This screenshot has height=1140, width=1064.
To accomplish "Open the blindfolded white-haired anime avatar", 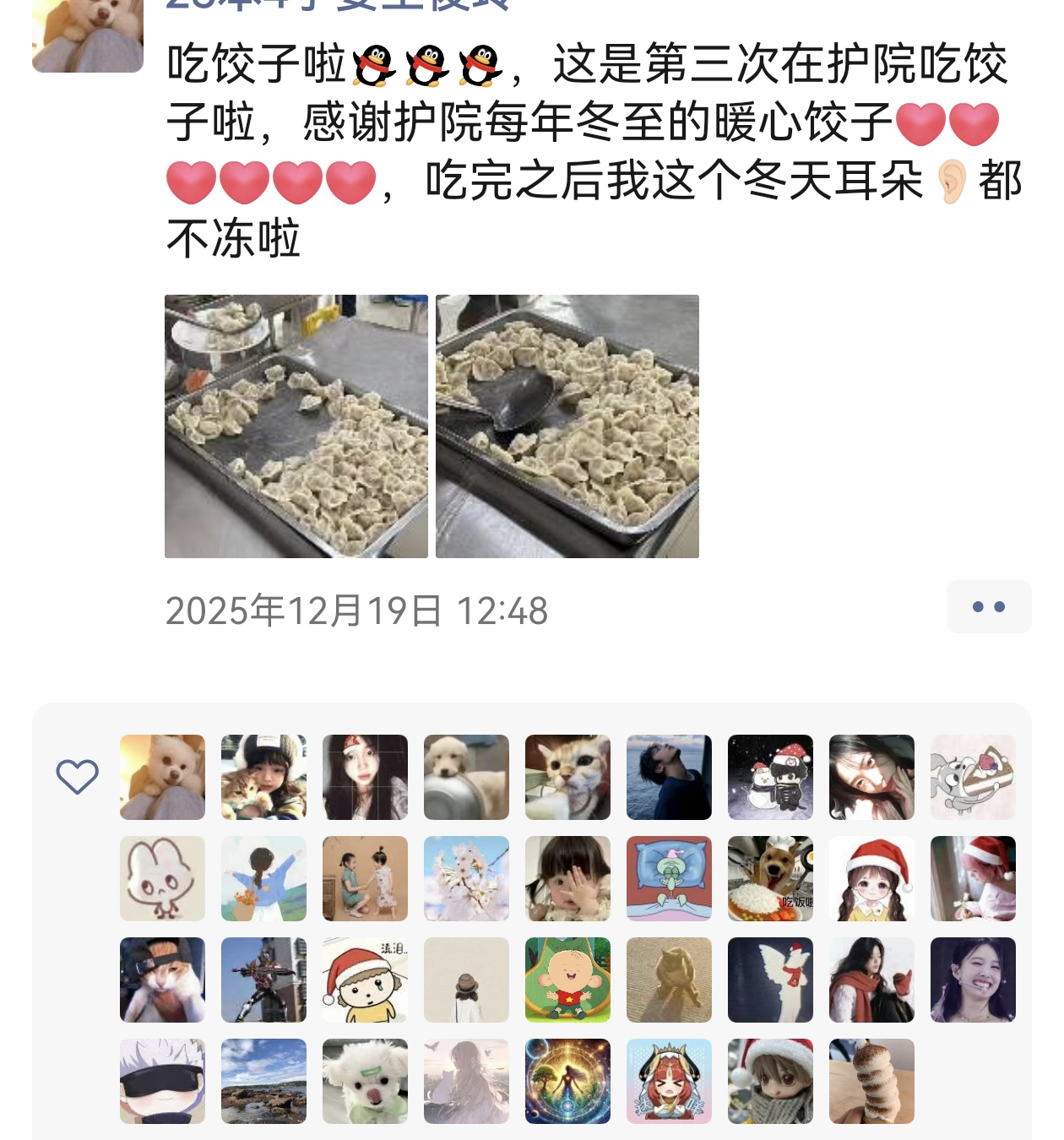I will [162, 1081].
